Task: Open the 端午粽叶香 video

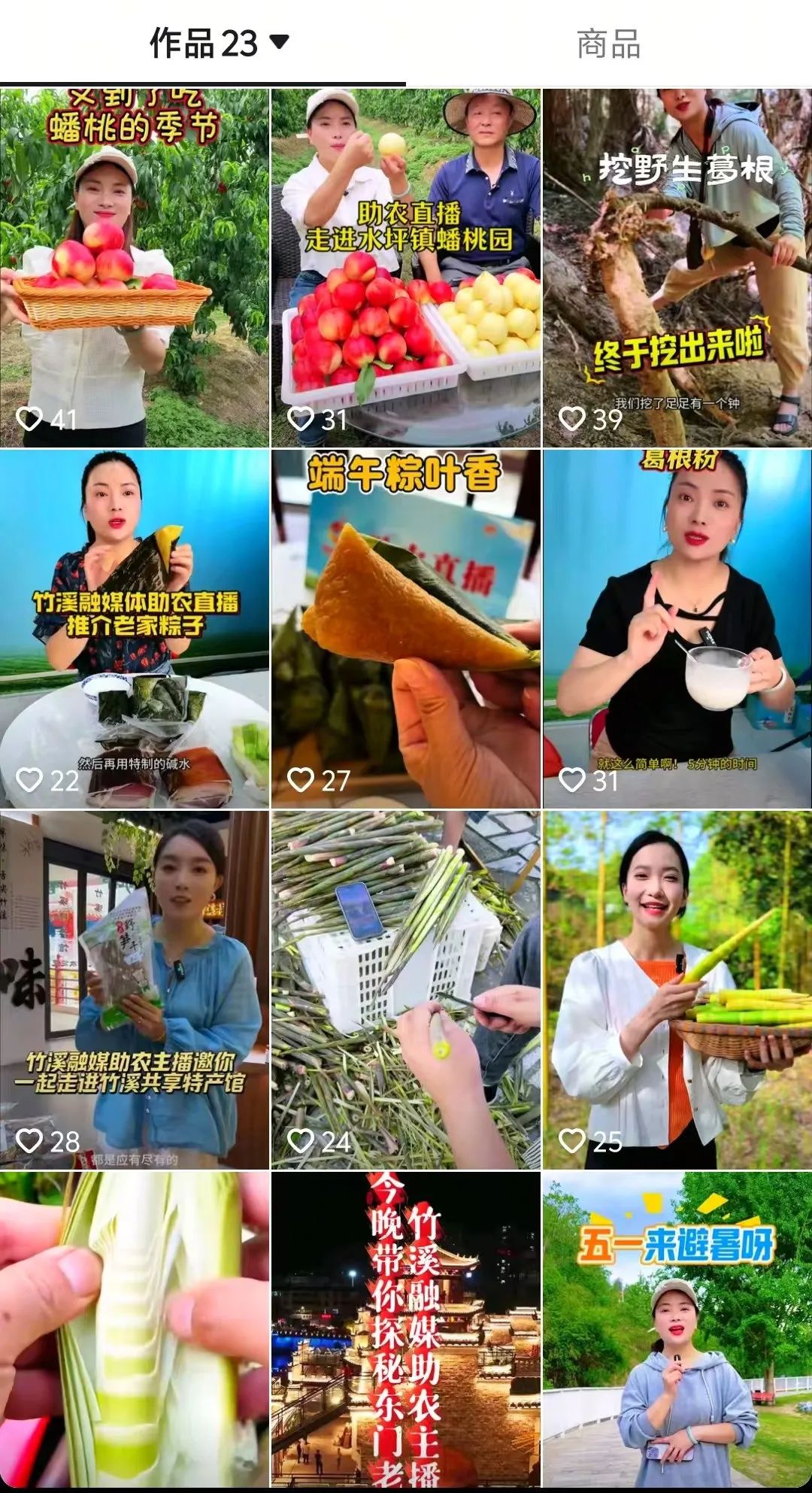Action: point(406,629)
